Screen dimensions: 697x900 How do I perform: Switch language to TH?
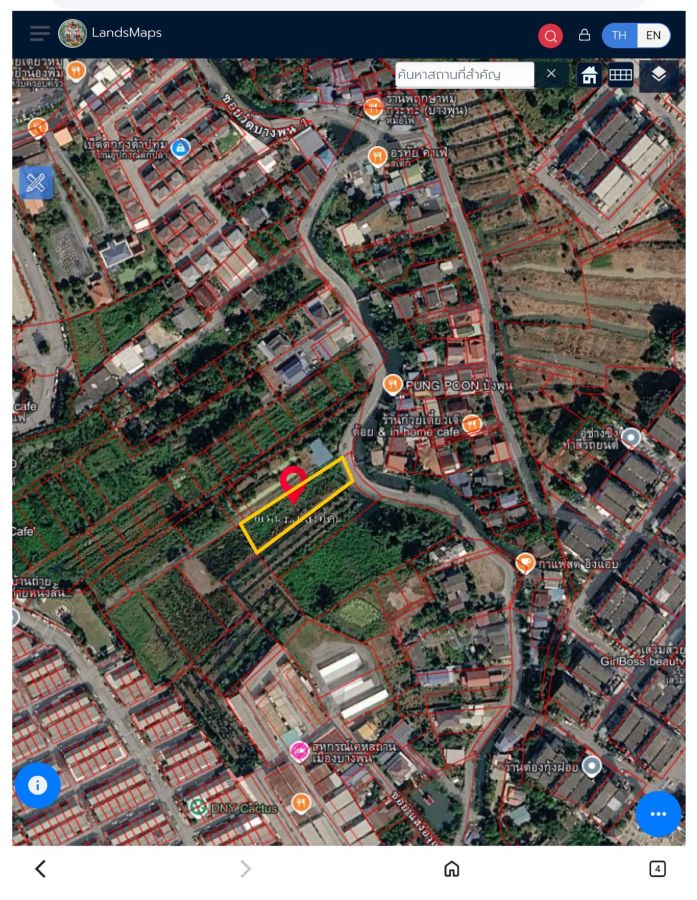pyautogui.click(x=619, y=35)
